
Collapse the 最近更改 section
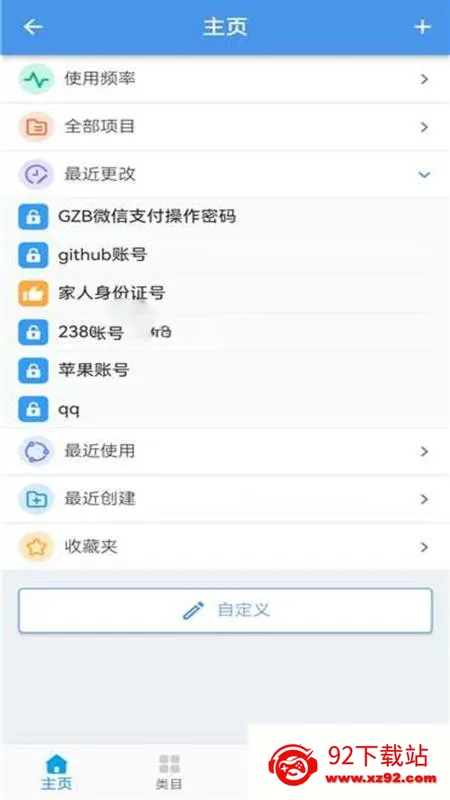point(225,174)
